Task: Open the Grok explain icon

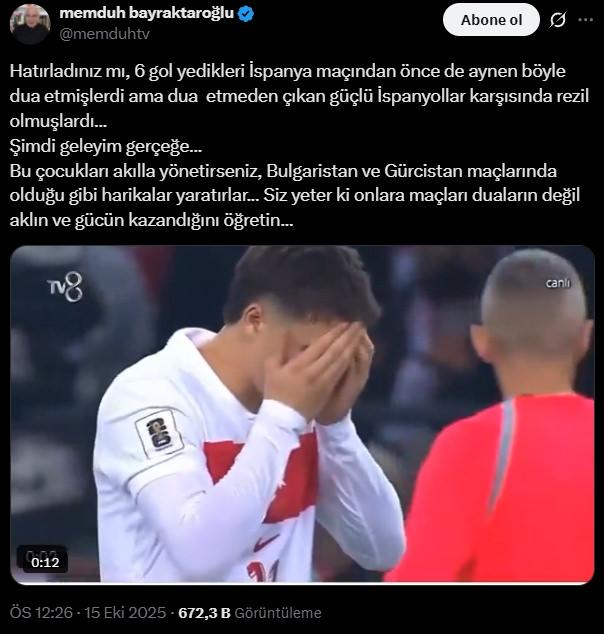Action: tap(559, 20)
